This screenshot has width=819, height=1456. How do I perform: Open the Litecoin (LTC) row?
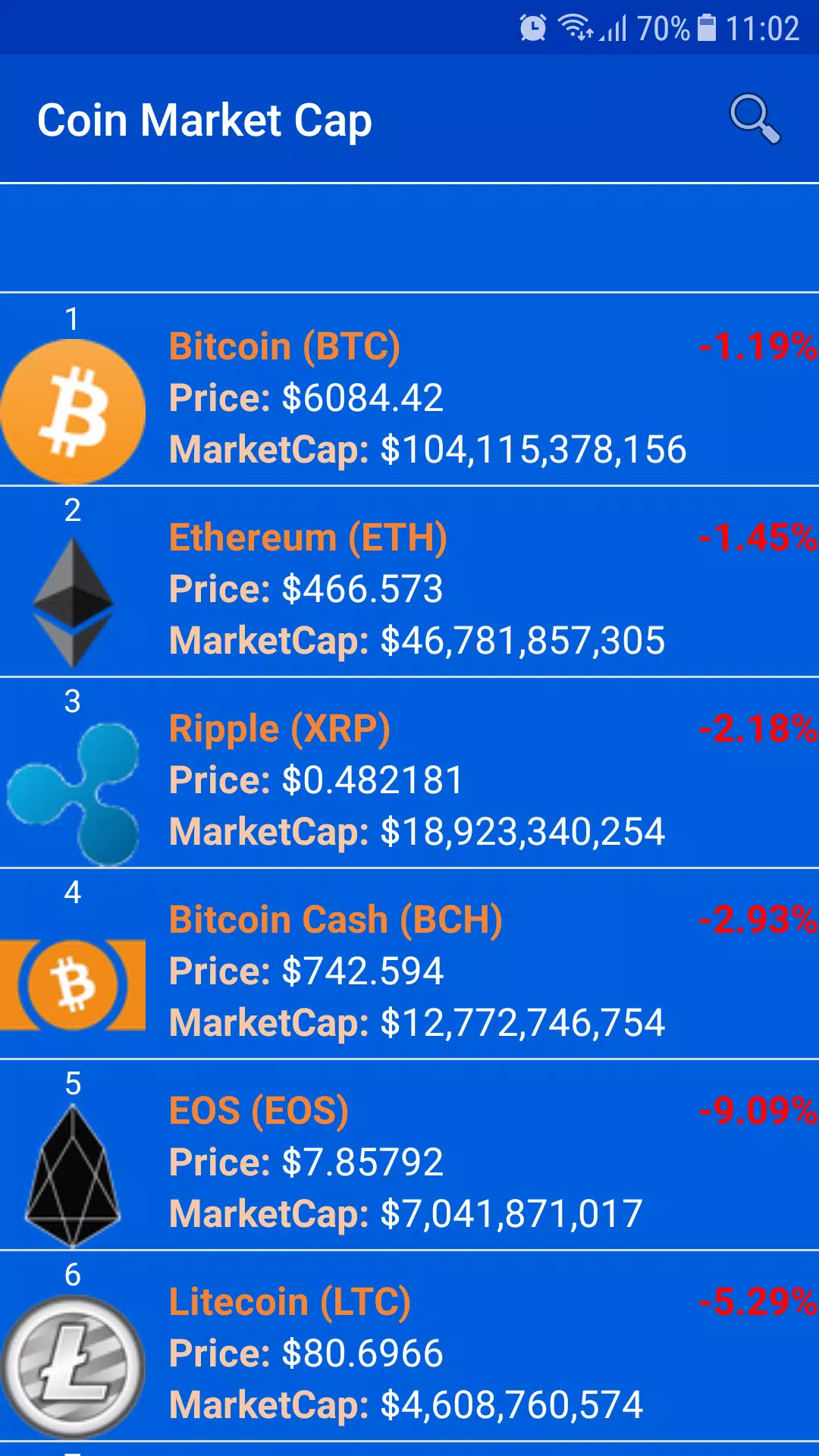409,1346
